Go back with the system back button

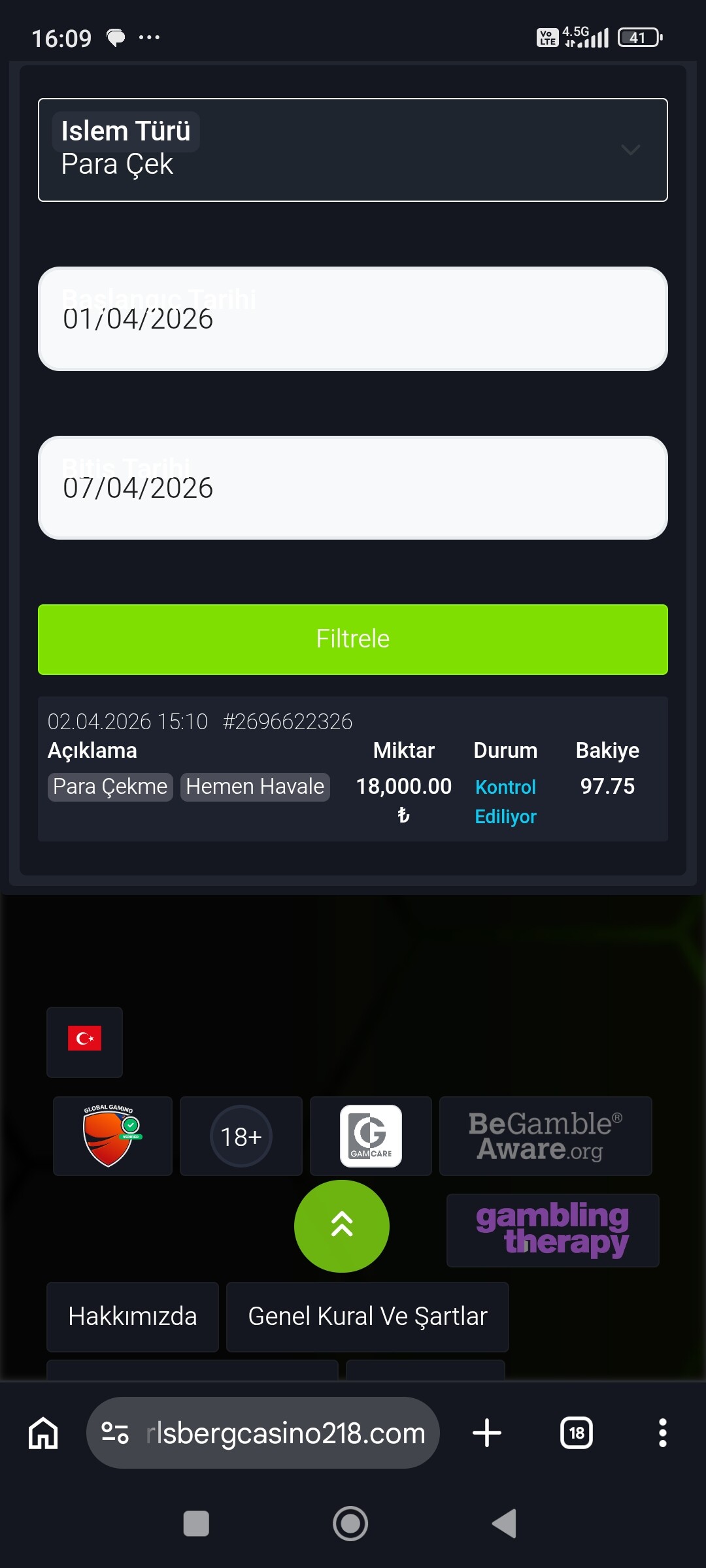(504, 1524)
